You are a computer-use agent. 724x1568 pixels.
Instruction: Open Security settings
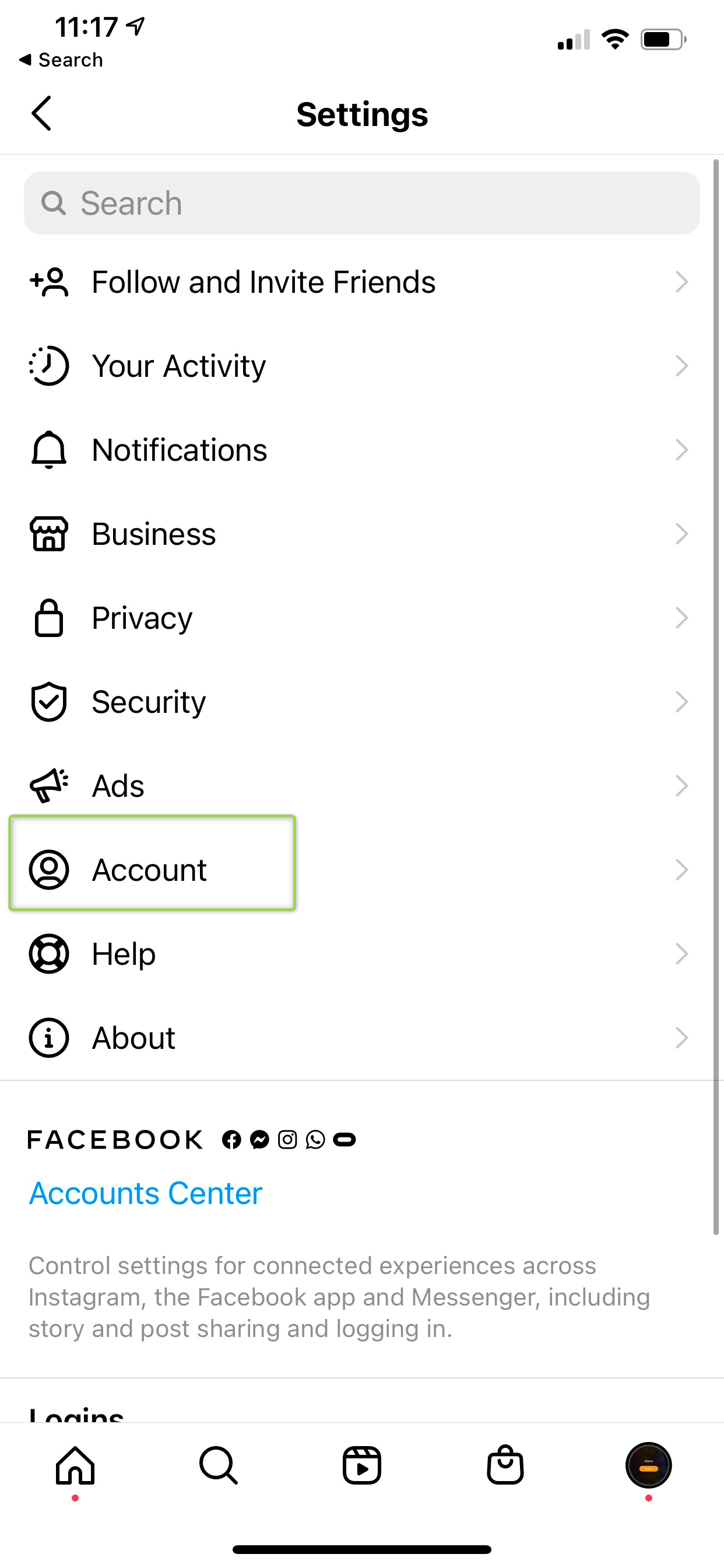(x=361, y=702)
